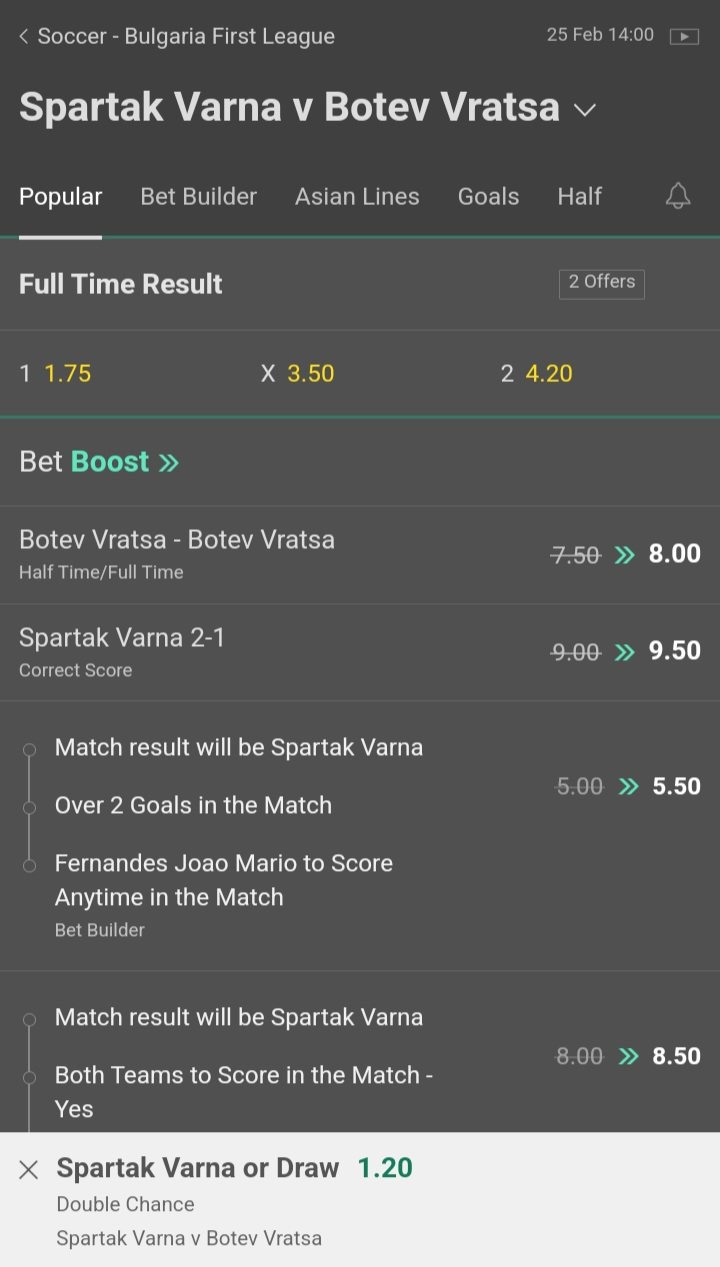Open the live stream video icon
The width and height of the screenshot is (720, 1267).
point(684,36)
